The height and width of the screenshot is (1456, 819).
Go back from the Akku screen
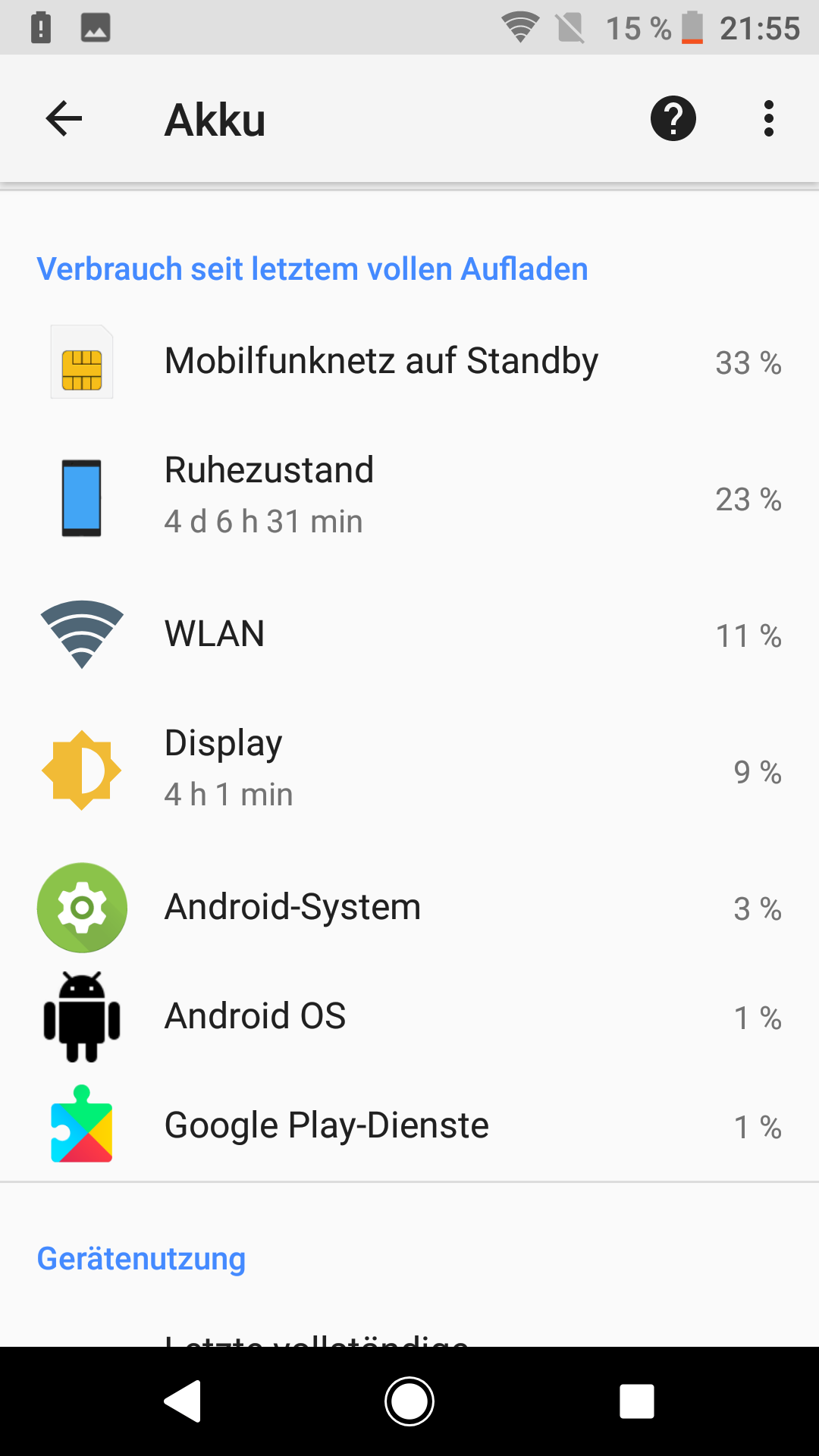[64, 119]
